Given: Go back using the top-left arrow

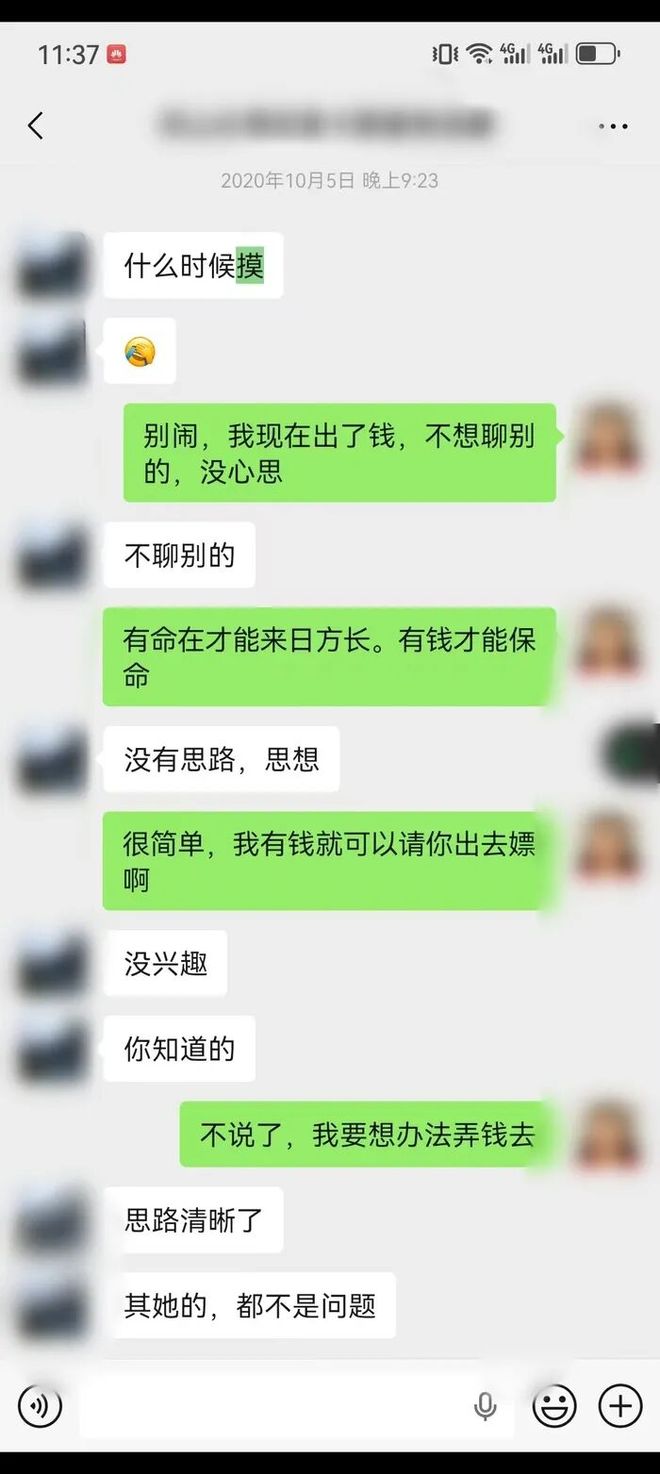Looking at the screenshot, I should (36, 126).
